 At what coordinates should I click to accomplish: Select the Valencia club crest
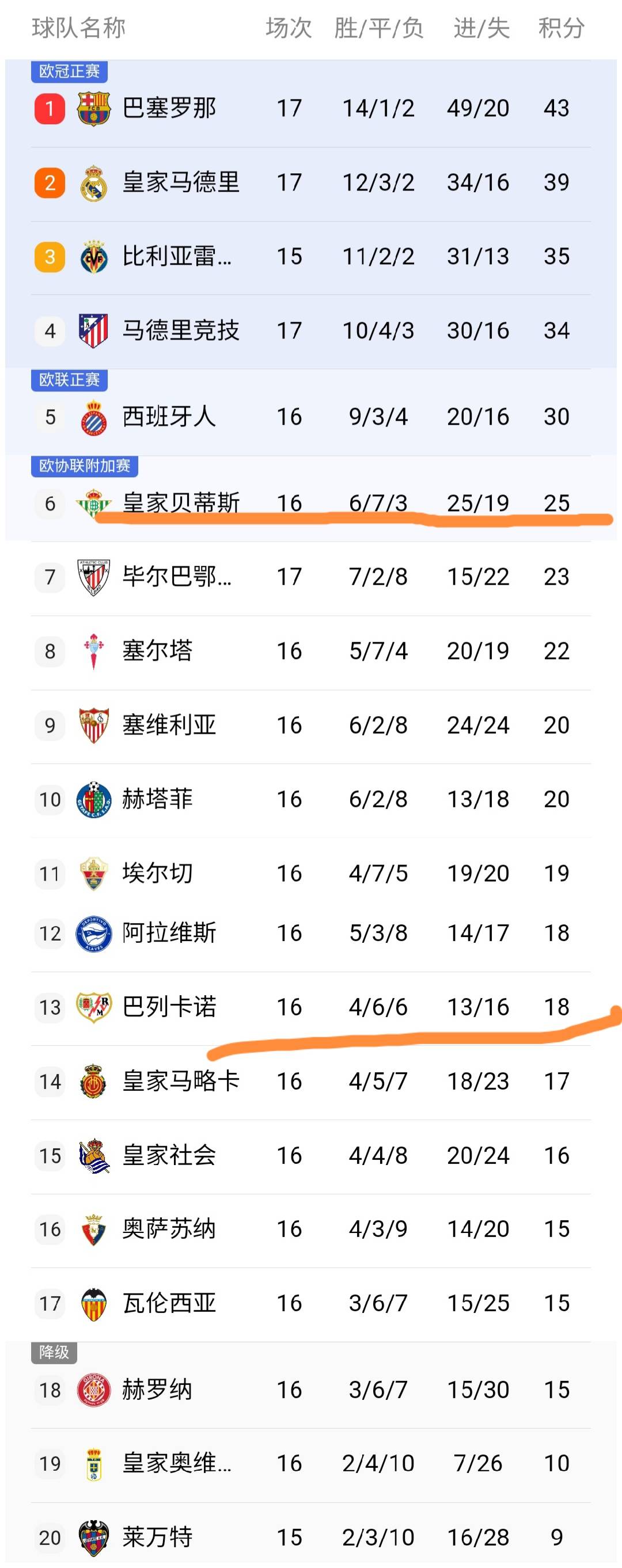93,1304
